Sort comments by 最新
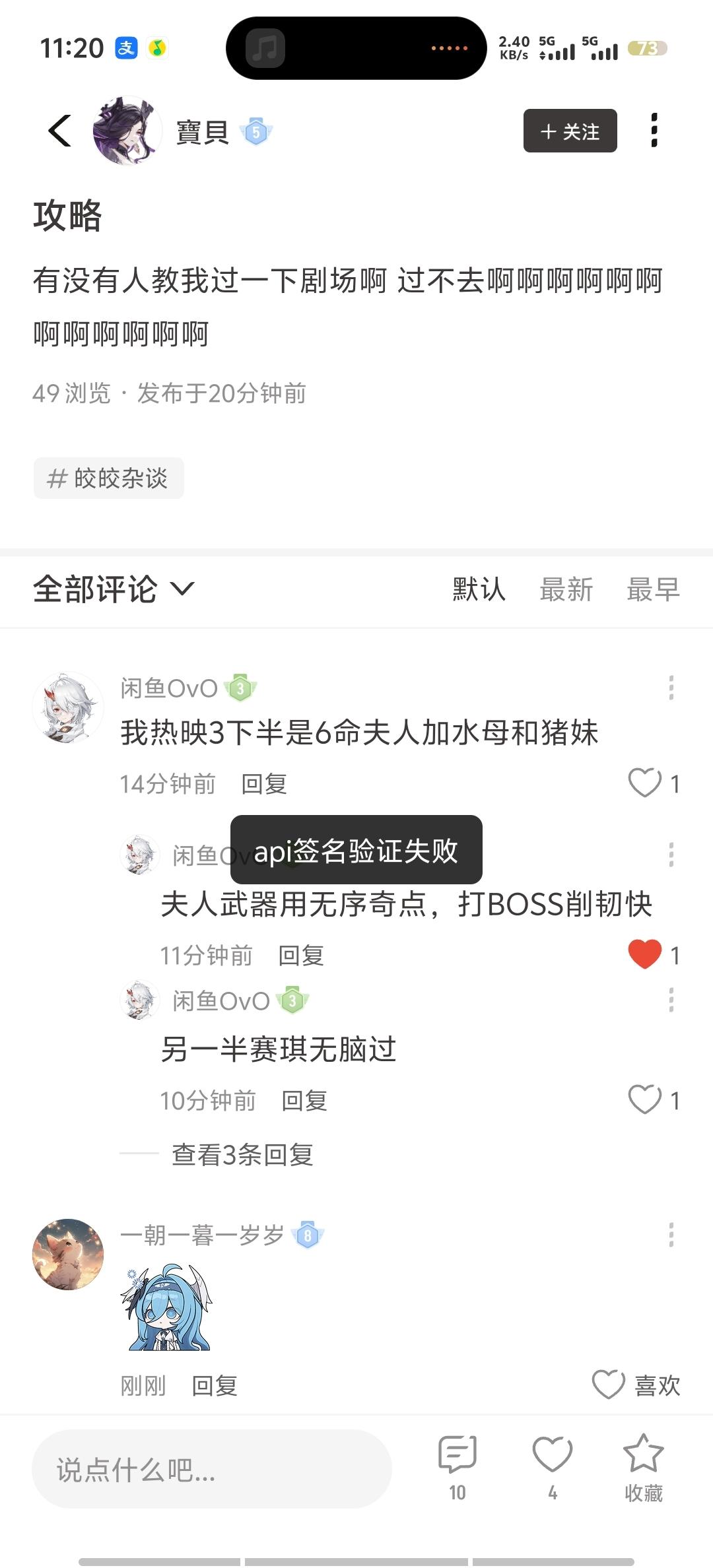This screenshot has height=1568, width=713. tap(566, 589)
